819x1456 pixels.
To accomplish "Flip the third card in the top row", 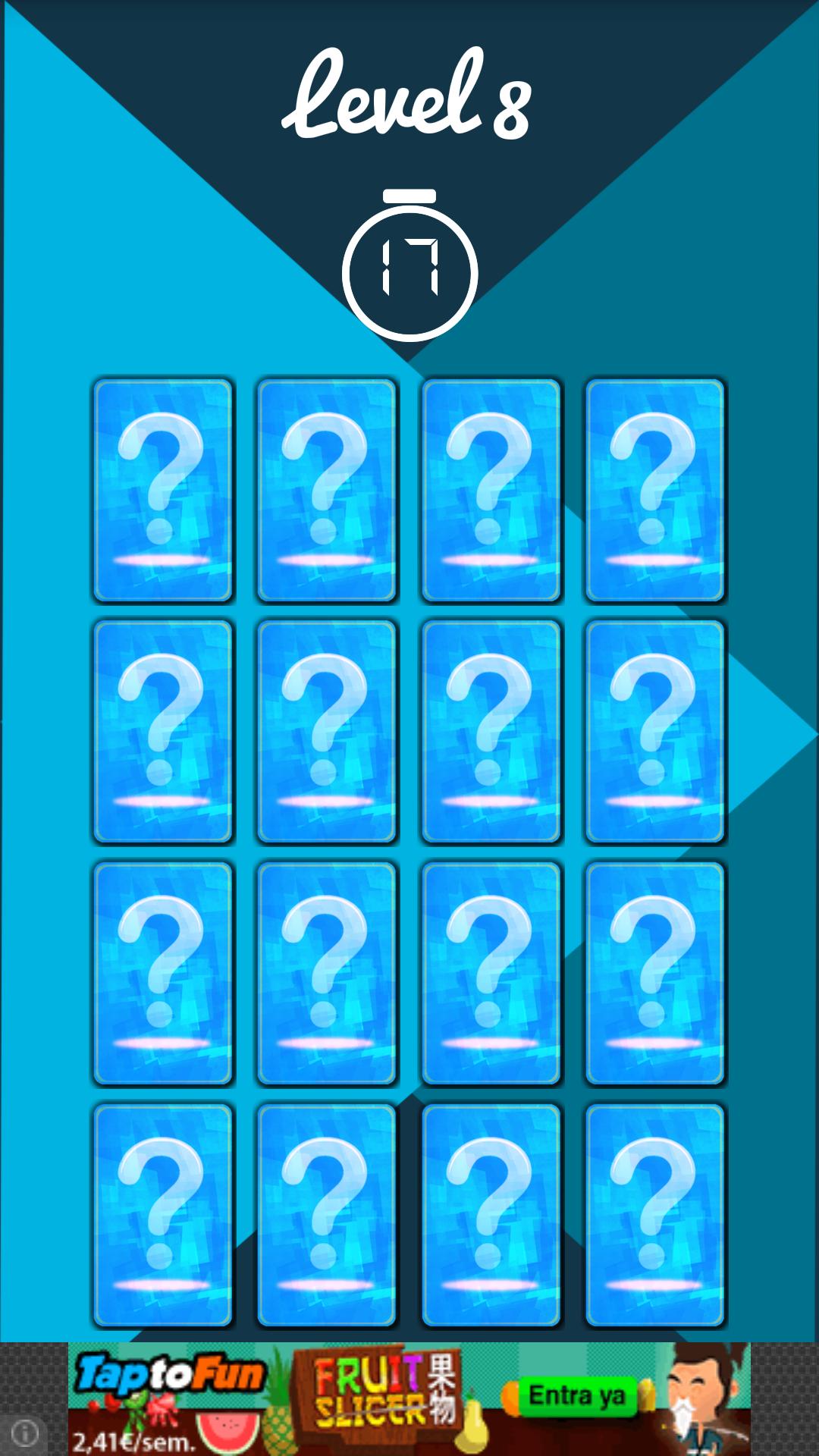I will (491, 489).
